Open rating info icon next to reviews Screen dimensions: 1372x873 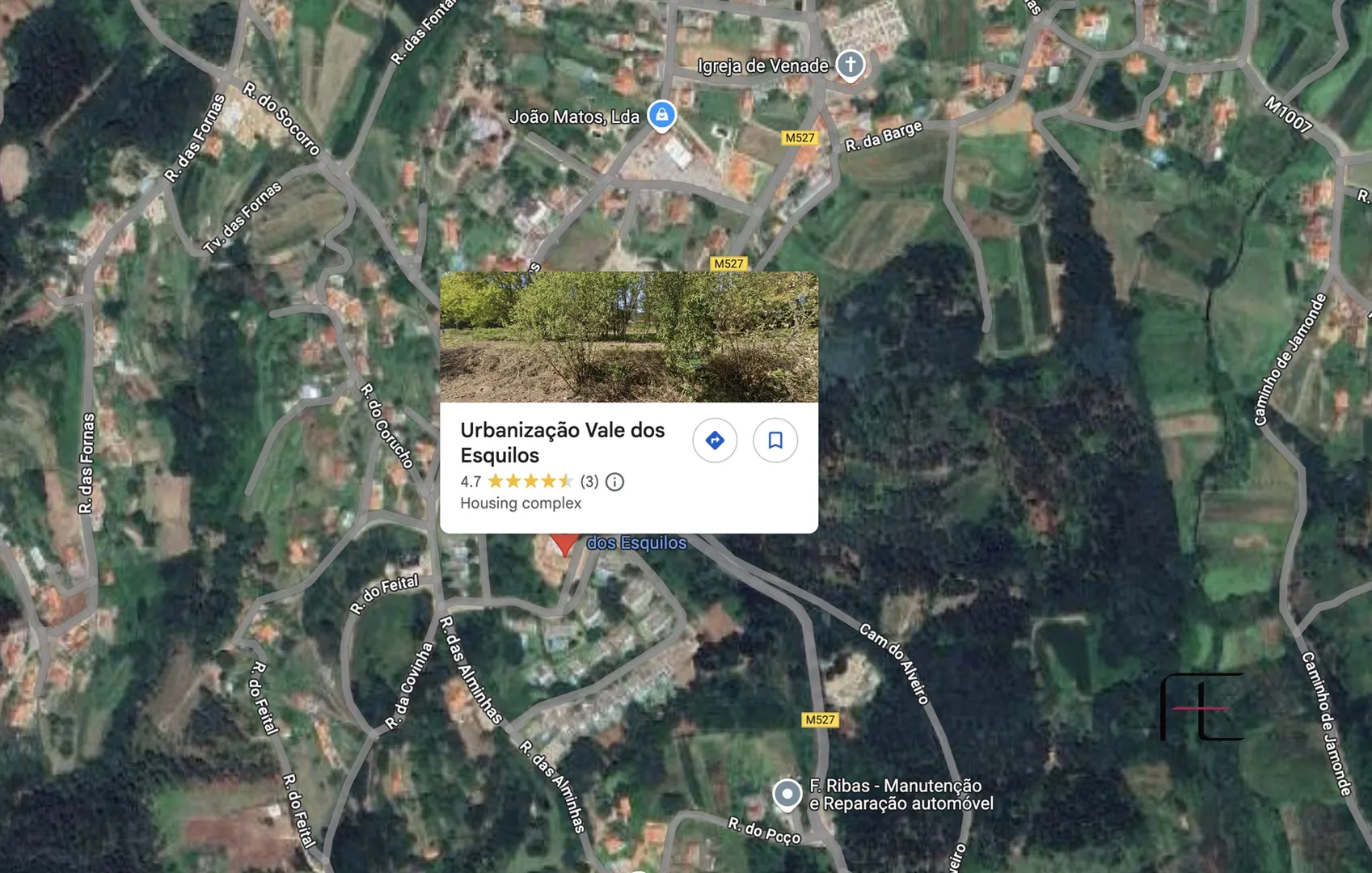[x=614, y=482]
